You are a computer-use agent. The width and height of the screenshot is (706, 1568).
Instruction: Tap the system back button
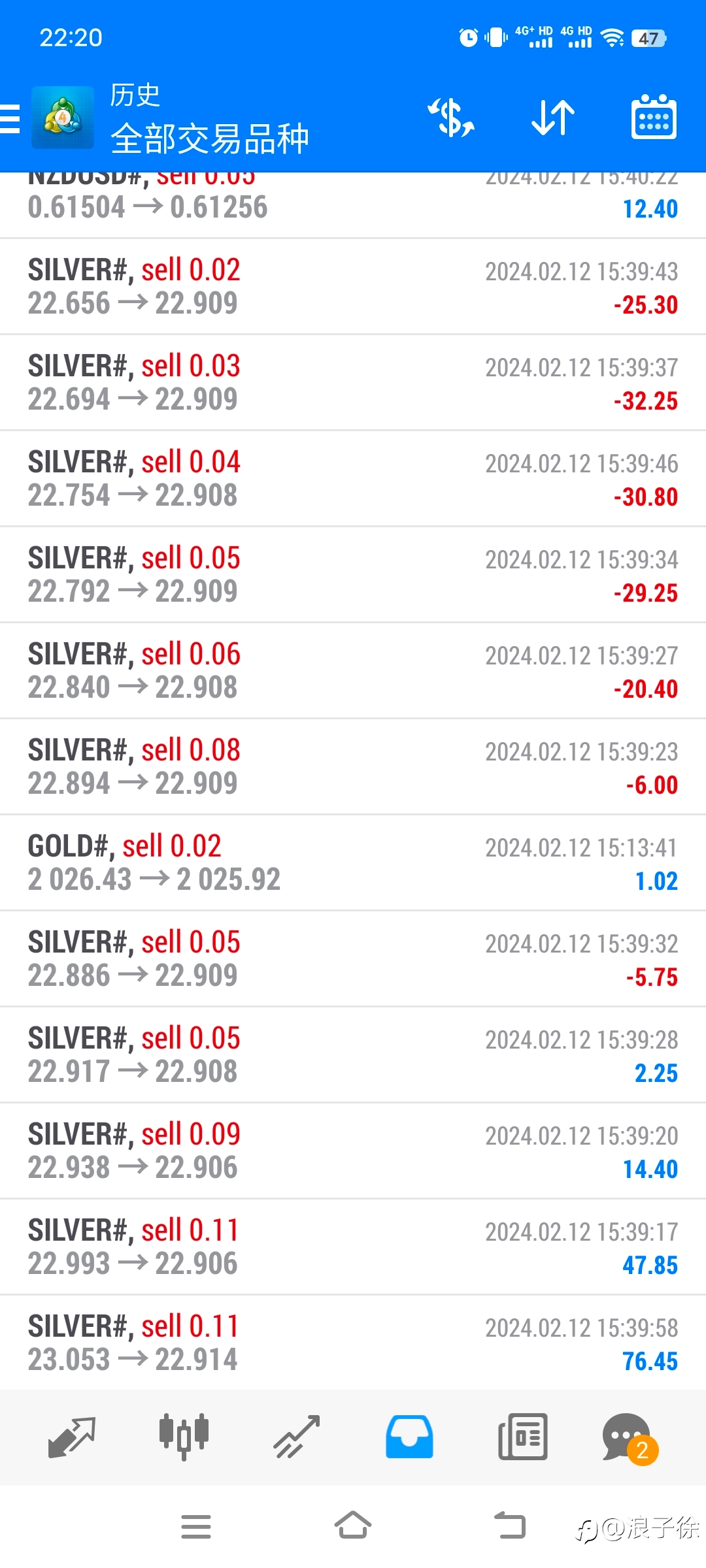(x=510, y=1526)
